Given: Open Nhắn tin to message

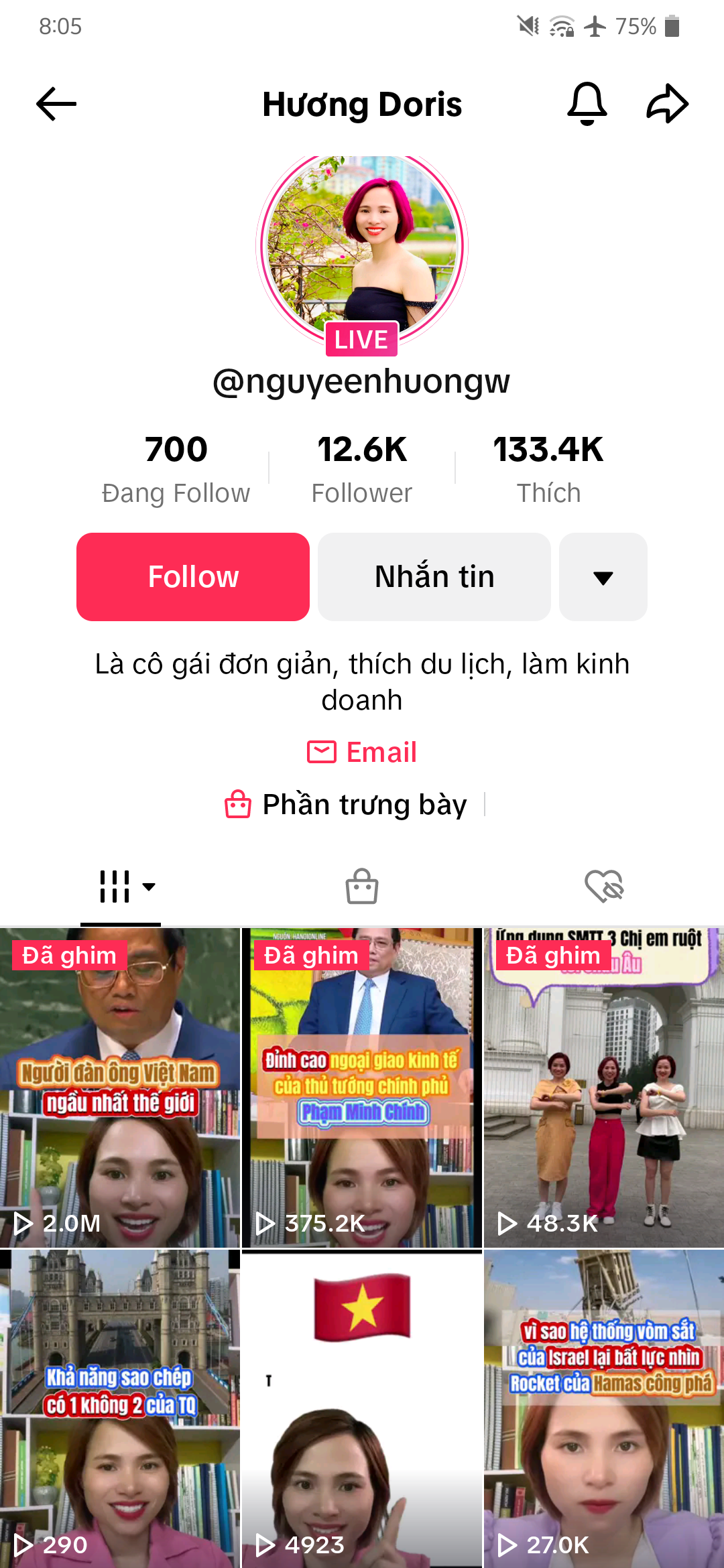Looking at the screenshot, I should [434, 577].
